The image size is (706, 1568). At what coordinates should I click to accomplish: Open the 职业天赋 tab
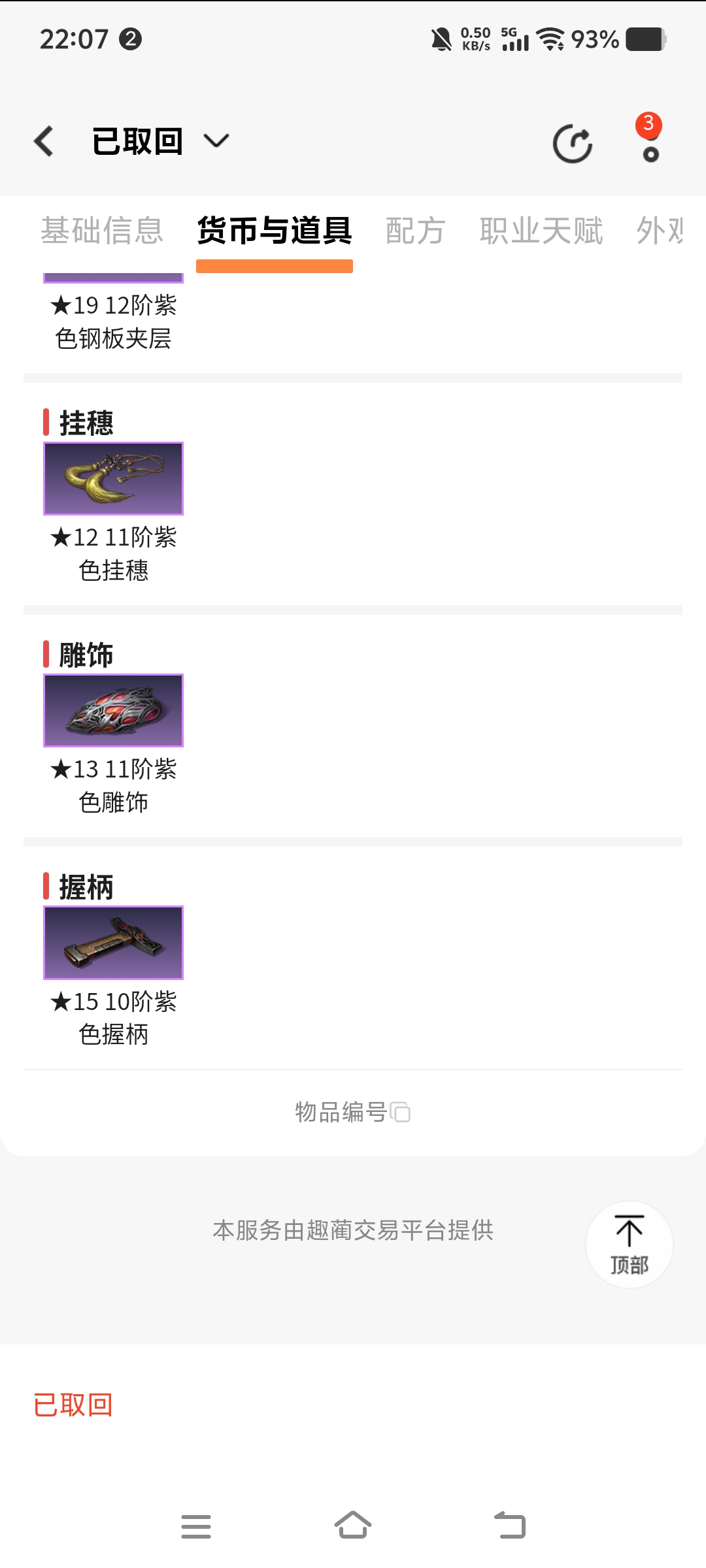(x=541, y=231)
